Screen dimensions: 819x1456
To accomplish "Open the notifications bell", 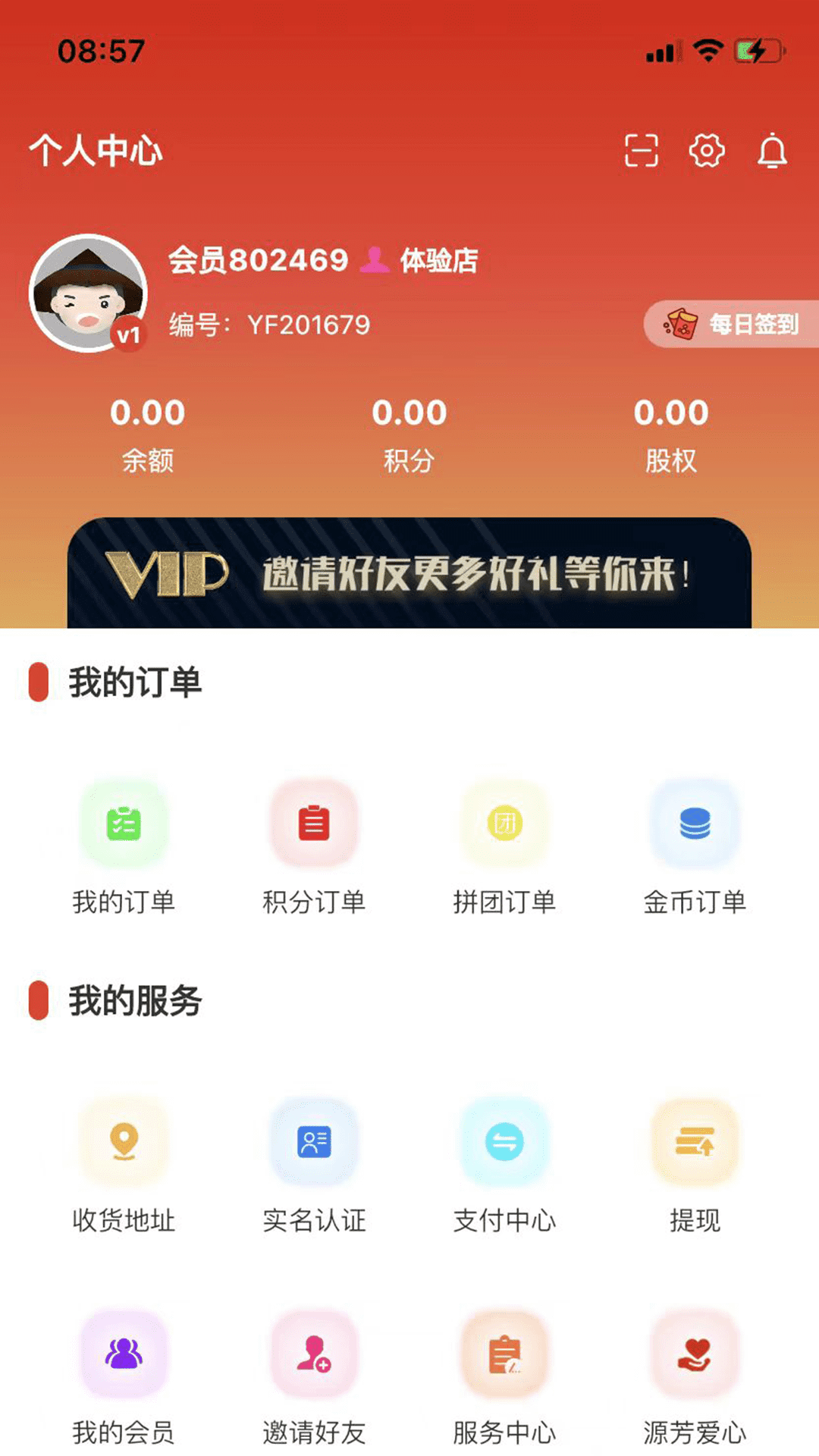I will point(772,150).
